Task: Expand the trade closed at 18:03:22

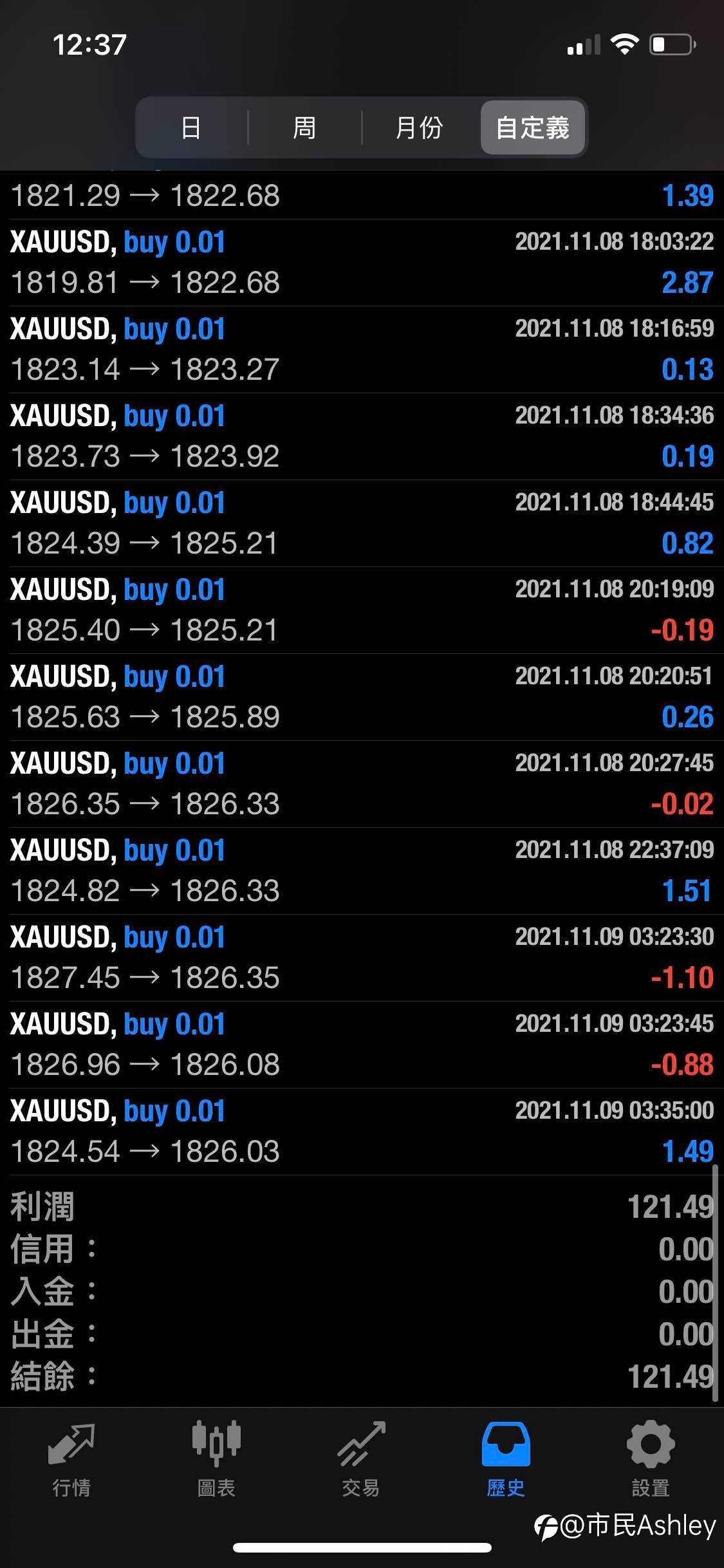Action: pos(362,263)
